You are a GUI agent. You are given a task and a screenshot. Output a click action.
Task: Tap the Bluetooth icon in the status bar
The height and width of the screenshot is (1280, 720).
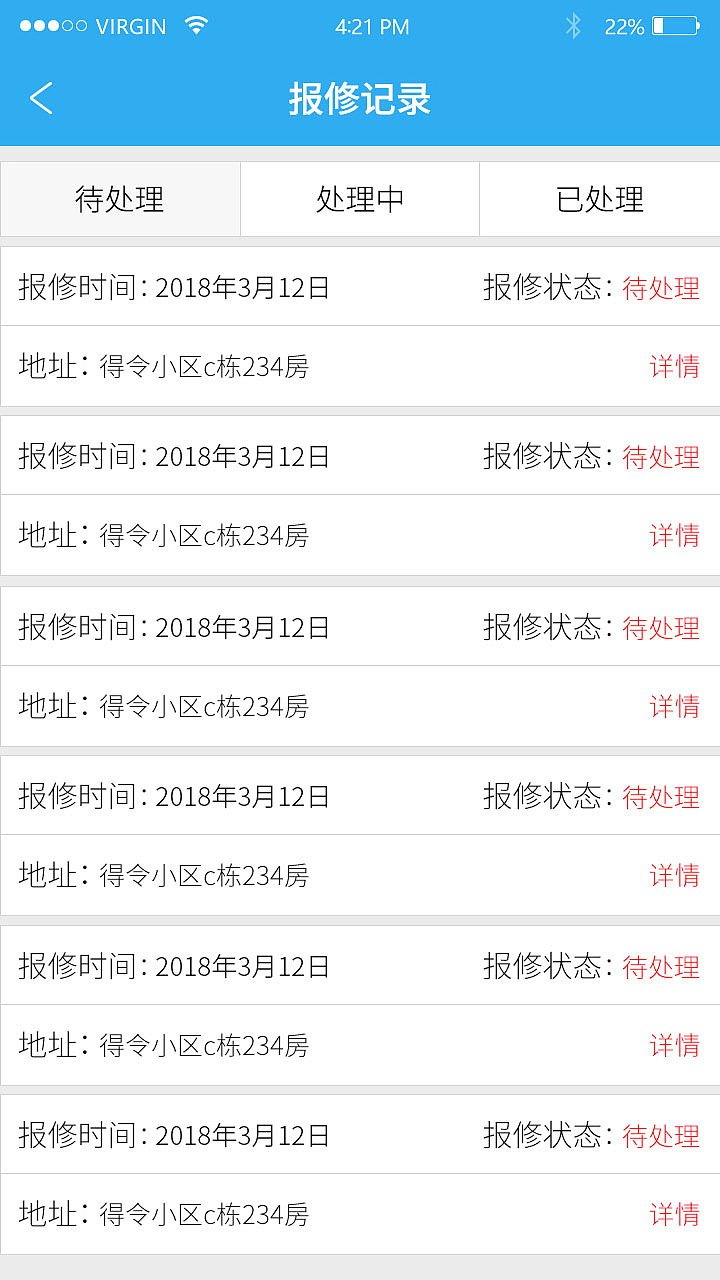(573, 26)
